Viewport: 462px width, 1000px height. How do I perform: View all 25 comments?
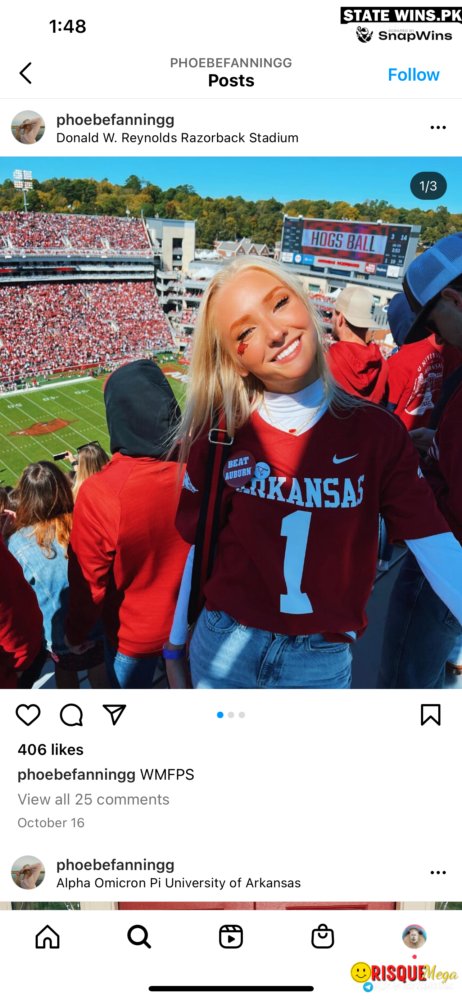click(x=94, y=799)
